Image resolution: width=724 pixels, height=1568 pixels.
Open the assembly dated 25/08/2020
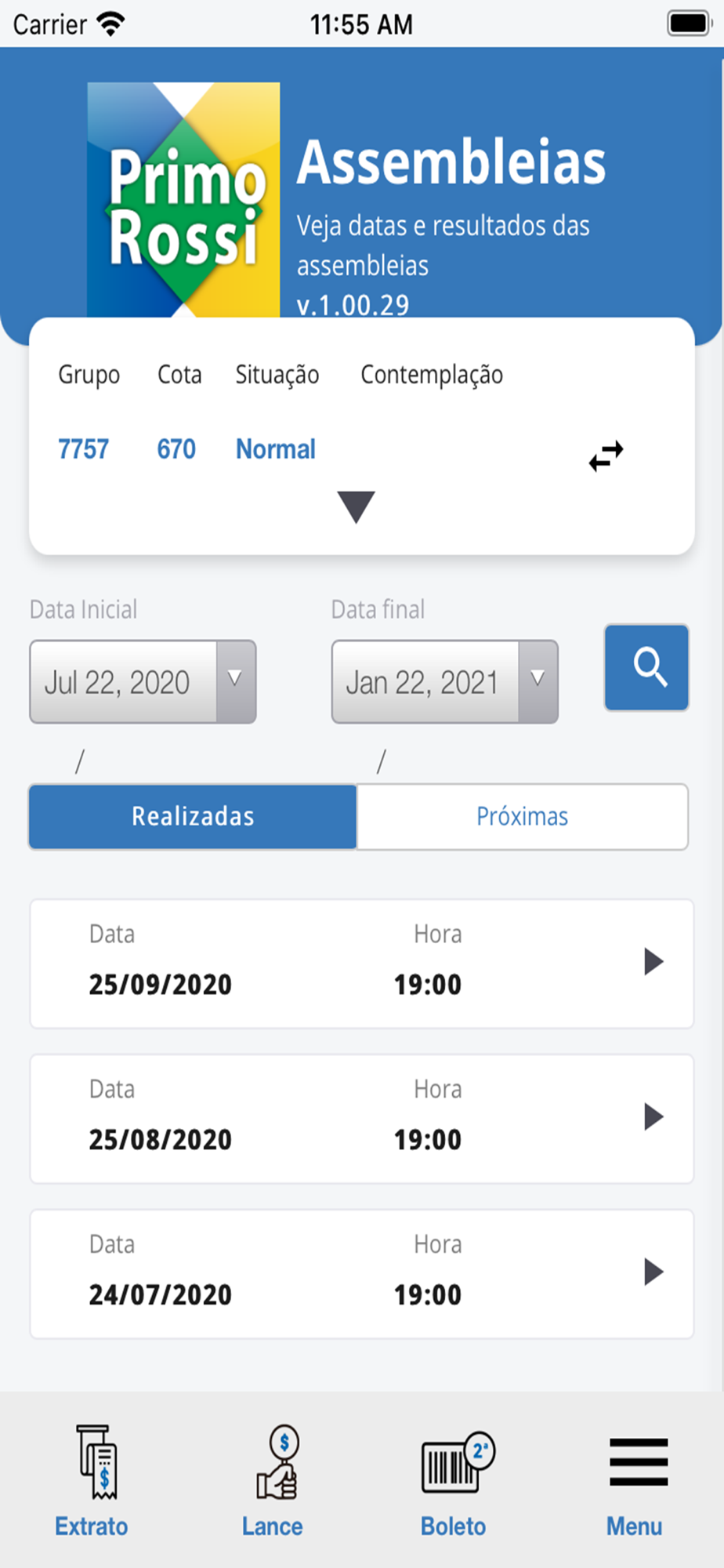pyautogui.click(x=362, y=1119)
